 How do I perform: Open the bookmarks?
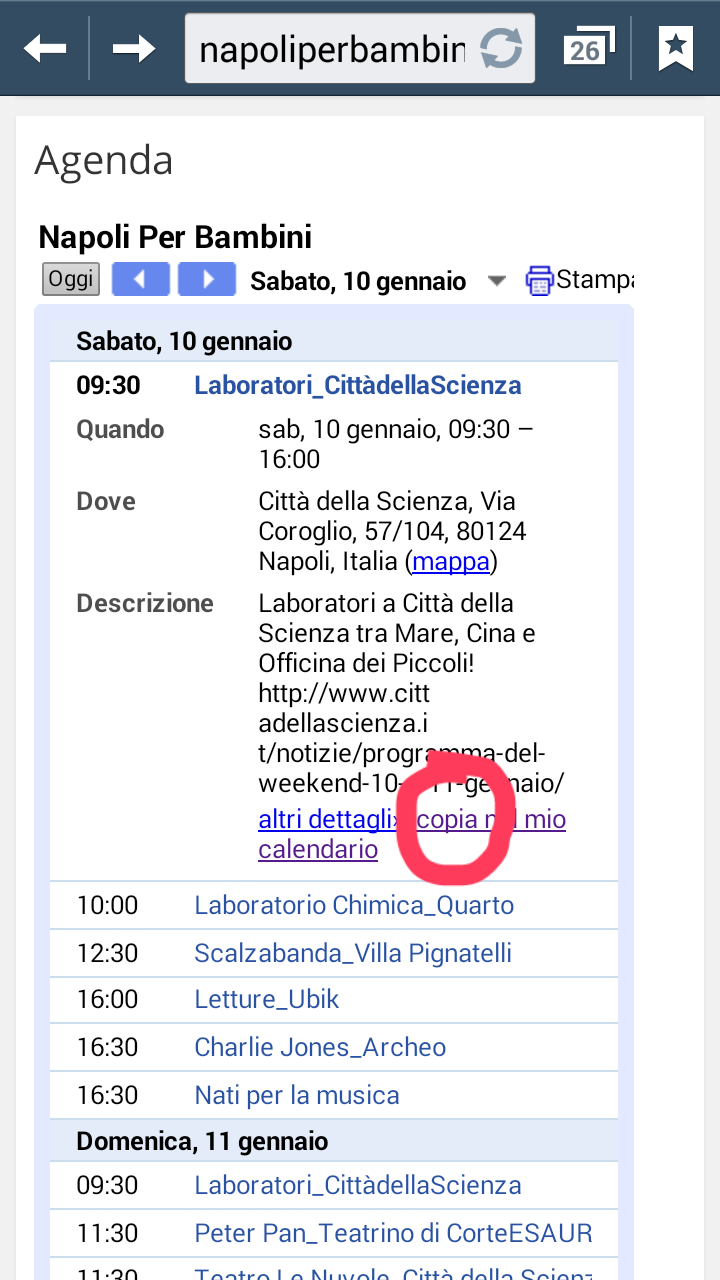[x=675, y=47]
